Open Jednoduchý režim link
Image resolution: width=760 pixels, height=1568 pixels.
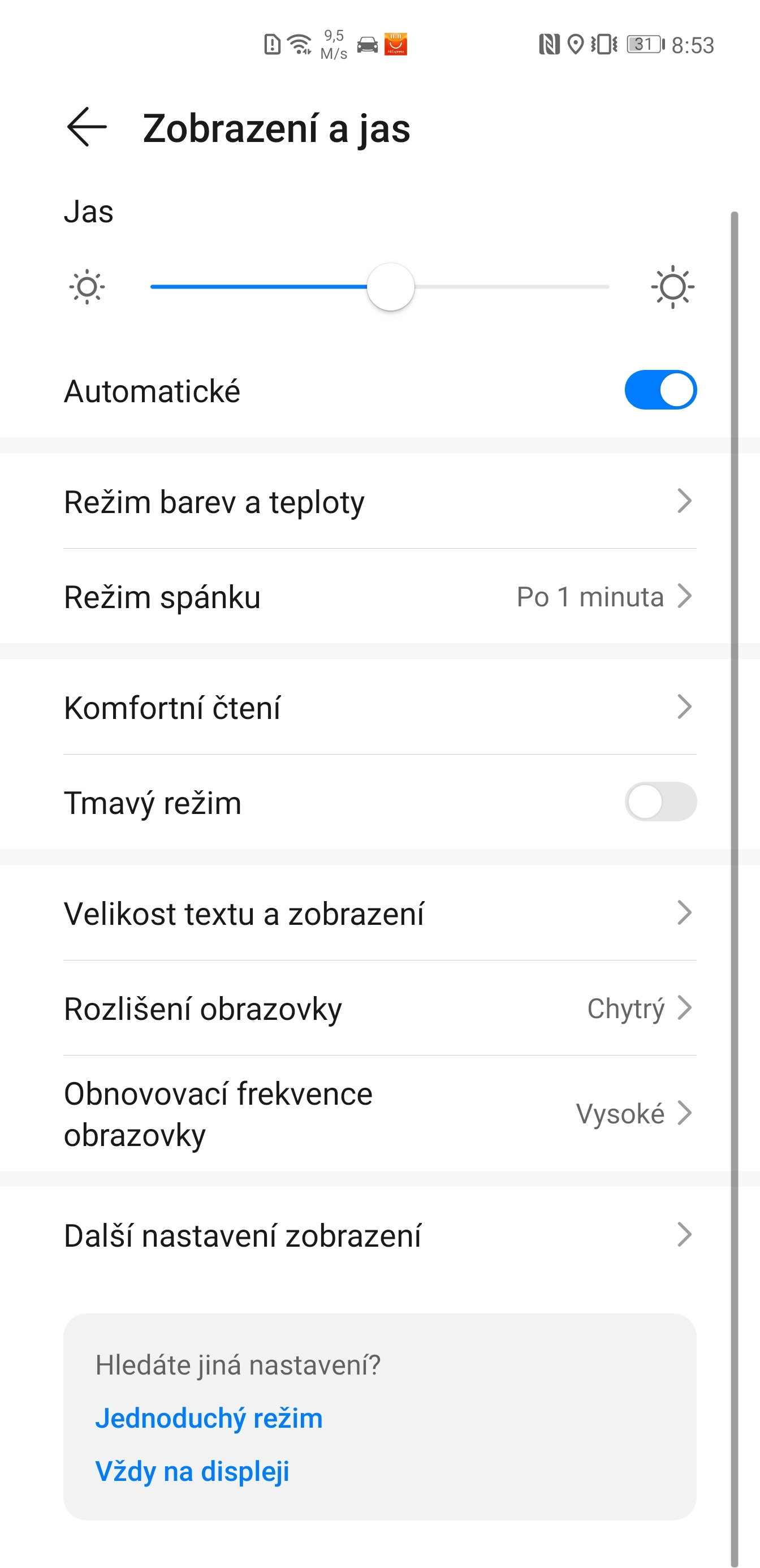(209, 1418)
